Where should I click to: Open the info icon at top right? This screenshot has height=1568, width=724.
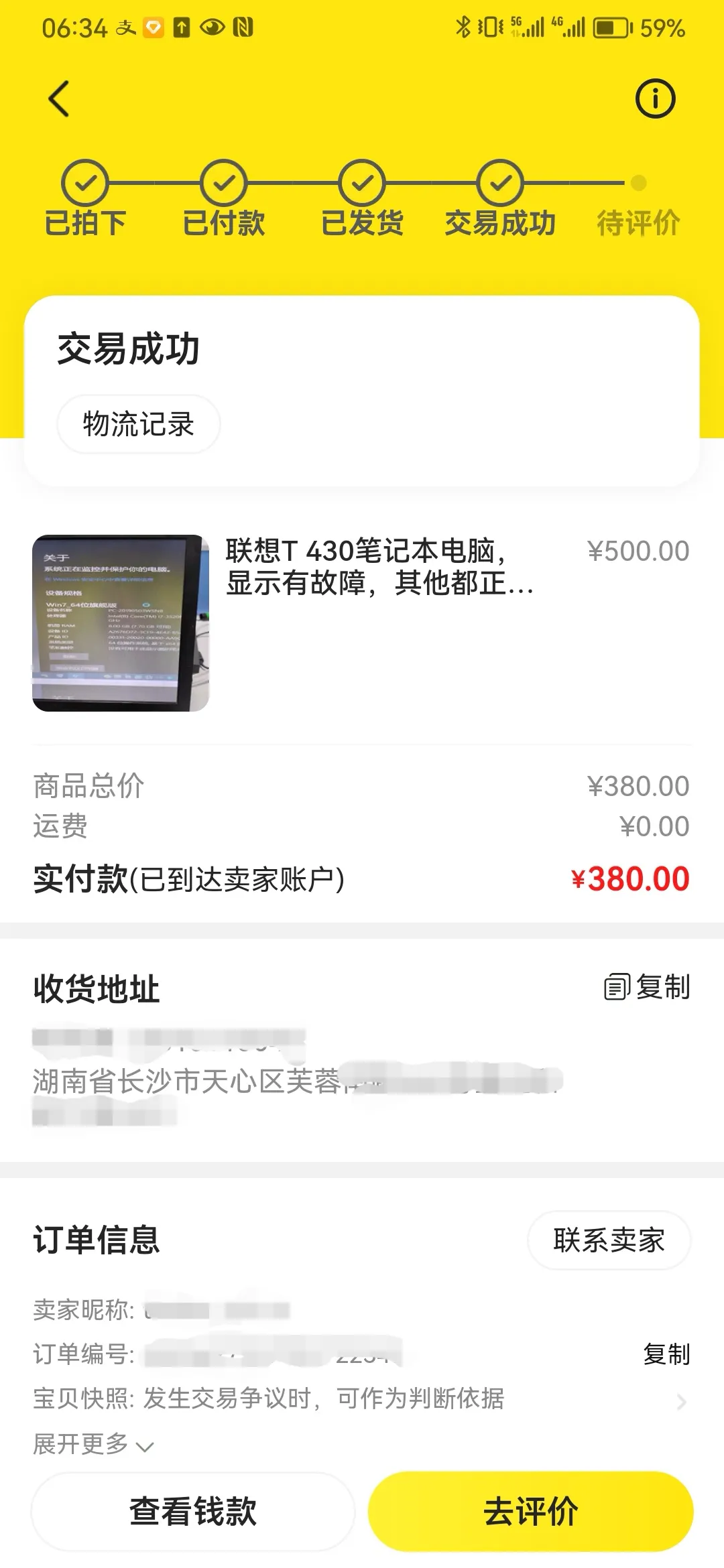pyautogui.click(x=655, y=99)
